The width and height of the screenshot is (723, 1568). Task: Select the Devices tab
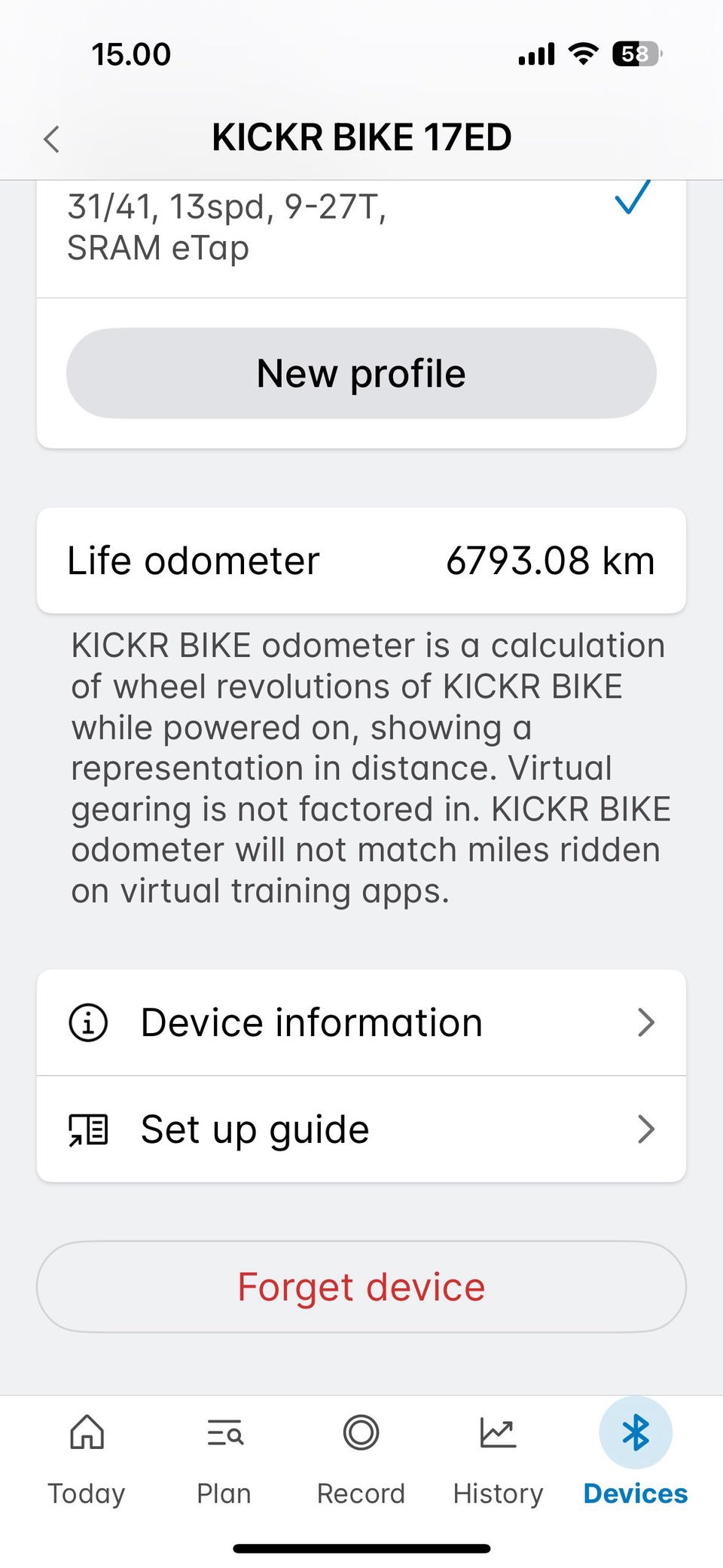636,1460
